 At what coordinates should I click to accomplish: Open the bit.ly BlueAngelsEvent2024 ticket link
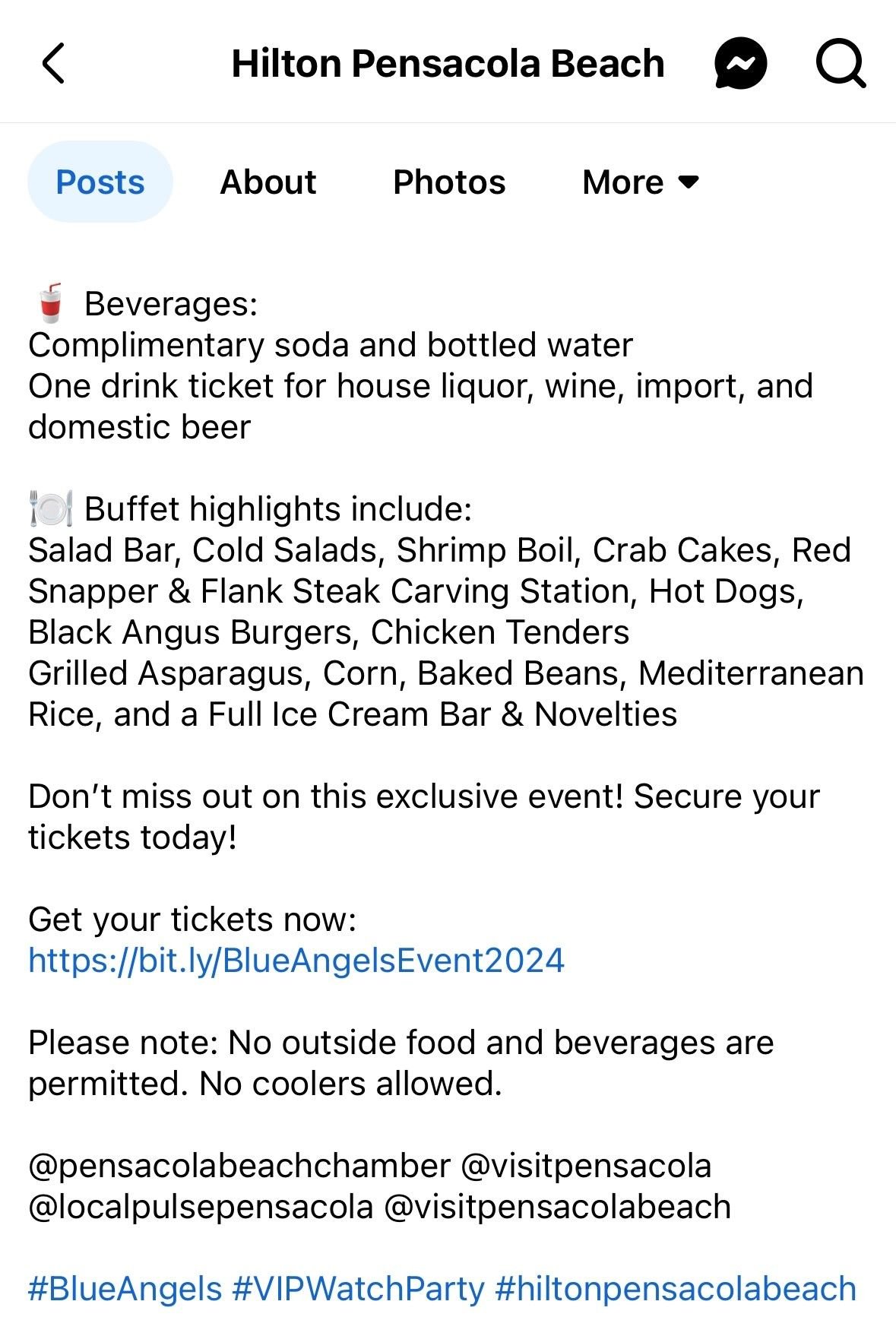click(x=296, y=961)
